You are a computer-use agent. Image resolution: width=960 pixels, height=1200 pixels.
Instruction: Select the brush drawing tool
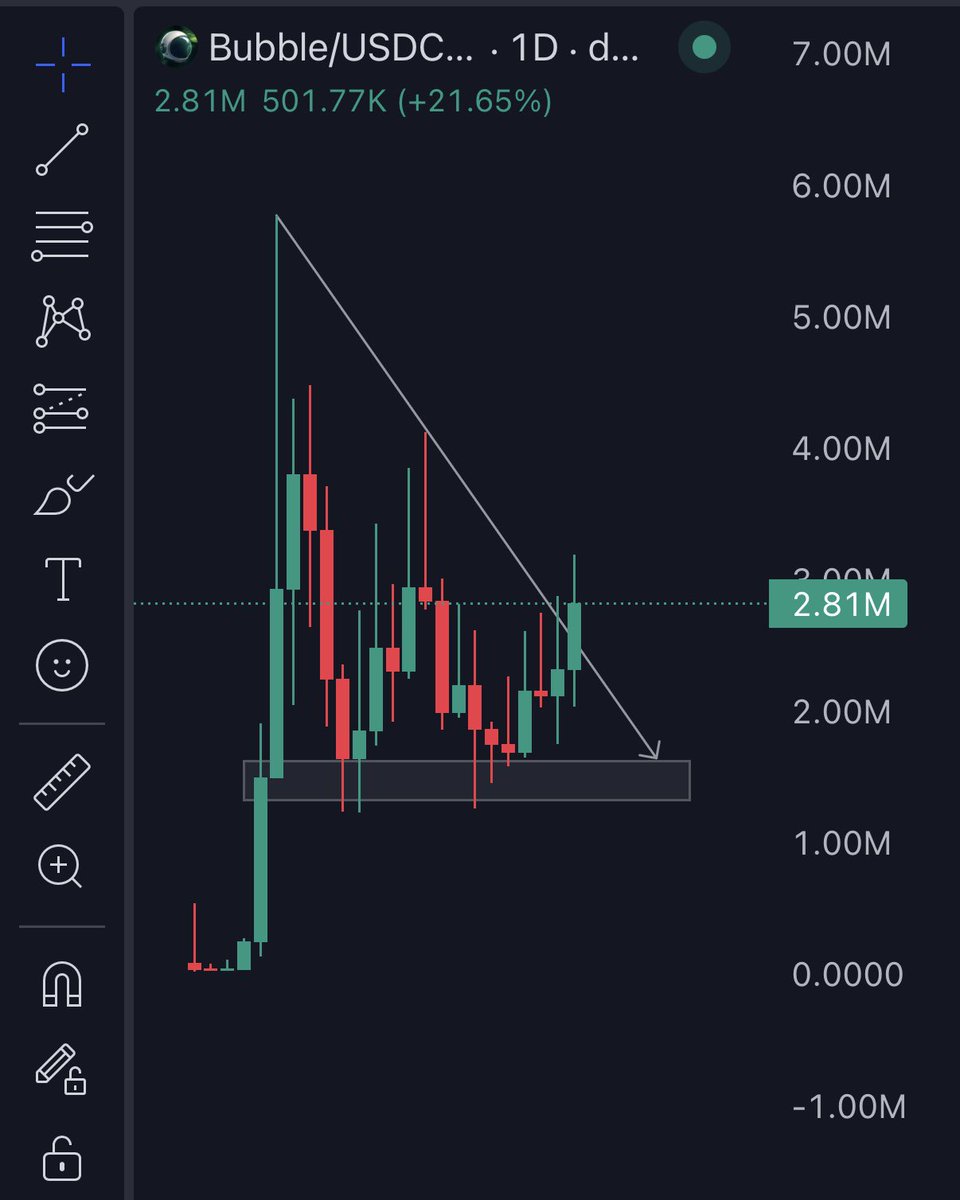point(62,494)
